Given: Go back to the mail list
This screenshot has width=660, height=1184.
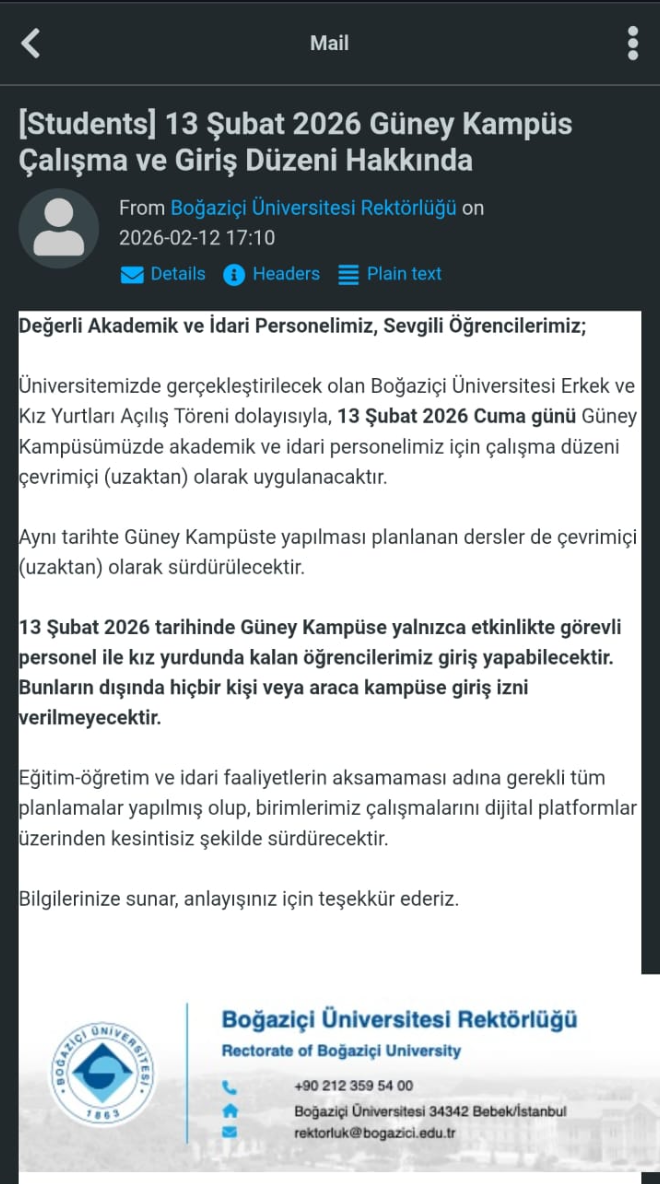Looking at the screenshot, I should pyautogui.click(x=31, y=43).
